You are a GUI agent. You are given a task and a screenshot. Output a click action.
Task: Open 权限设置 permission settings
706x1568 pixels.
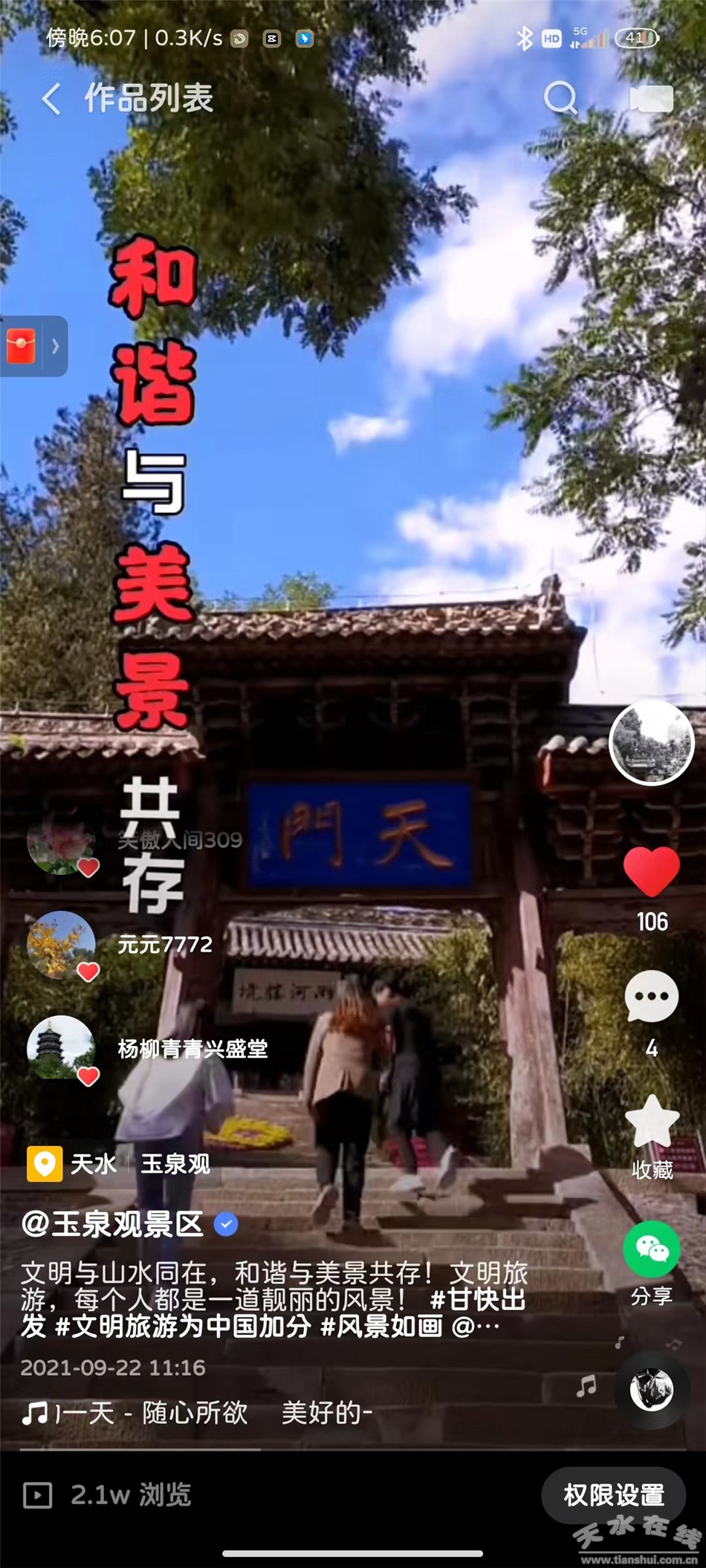click(x=613, y=1494)
